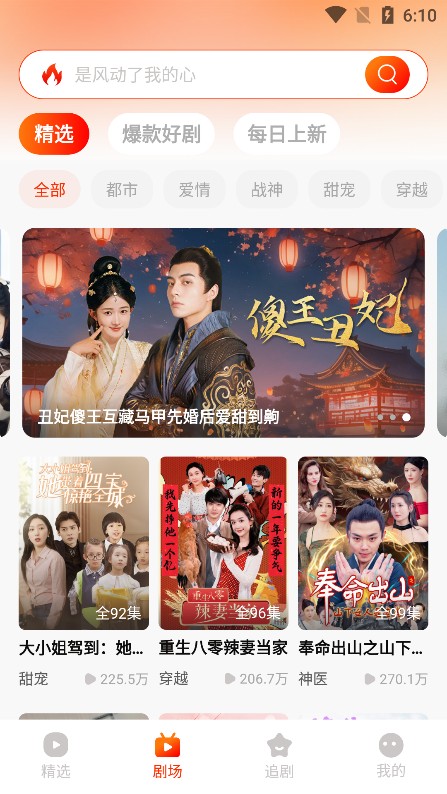This screenshot has width=447, height=794.
Task: Filter by the 爱情 category
Action: 194,190
